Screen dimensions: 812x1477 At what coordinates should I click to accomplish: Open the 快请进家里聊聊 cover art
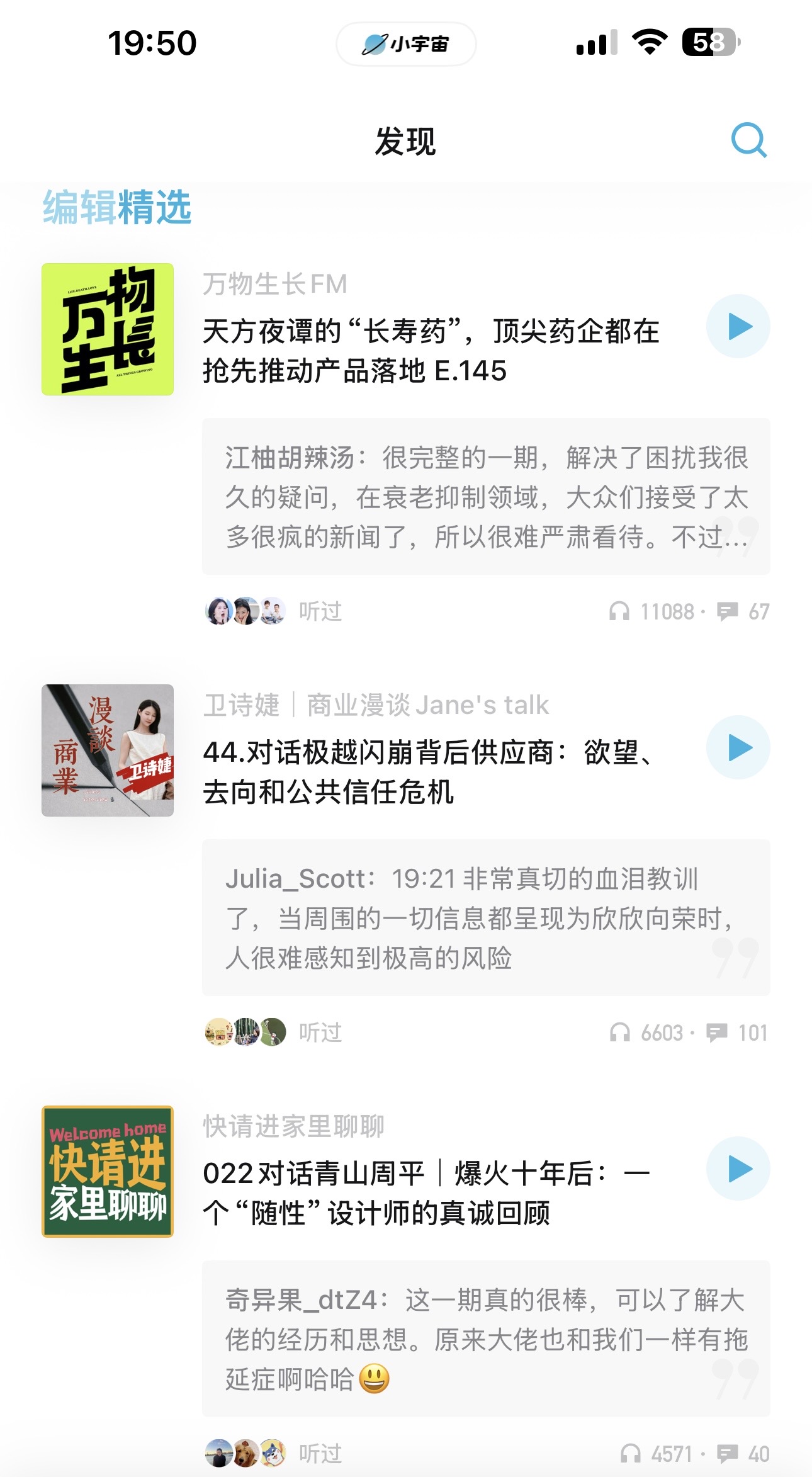click(x=108, y=1172)
